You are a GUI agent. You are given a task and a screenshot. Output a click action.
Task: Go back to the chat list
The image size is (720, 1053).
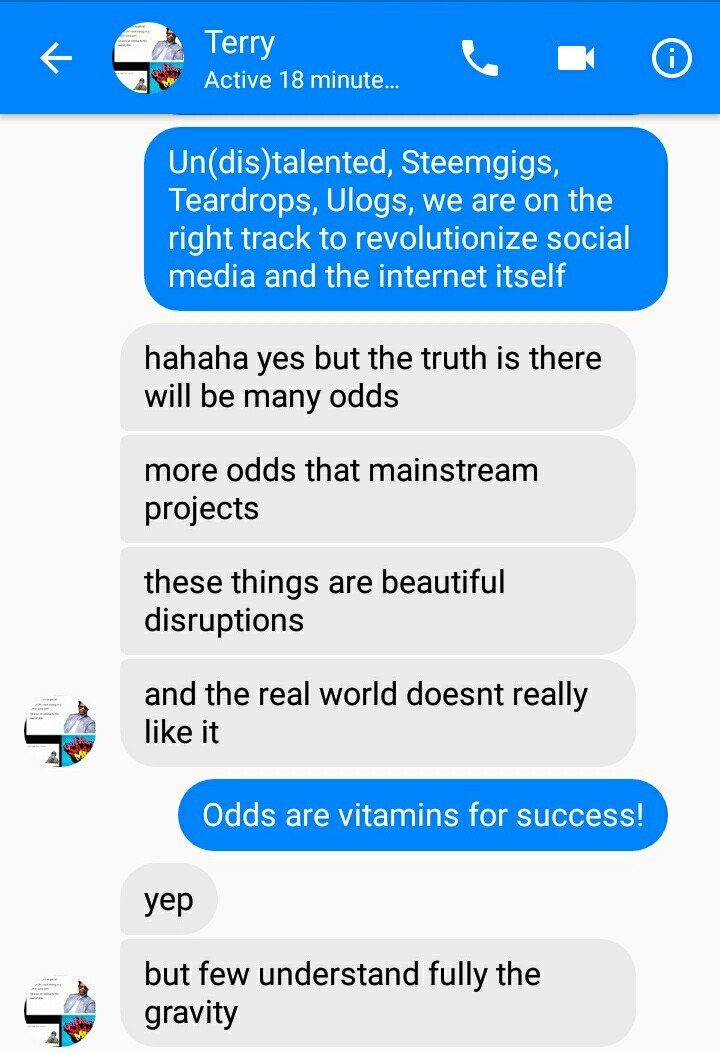pos(56,60)
